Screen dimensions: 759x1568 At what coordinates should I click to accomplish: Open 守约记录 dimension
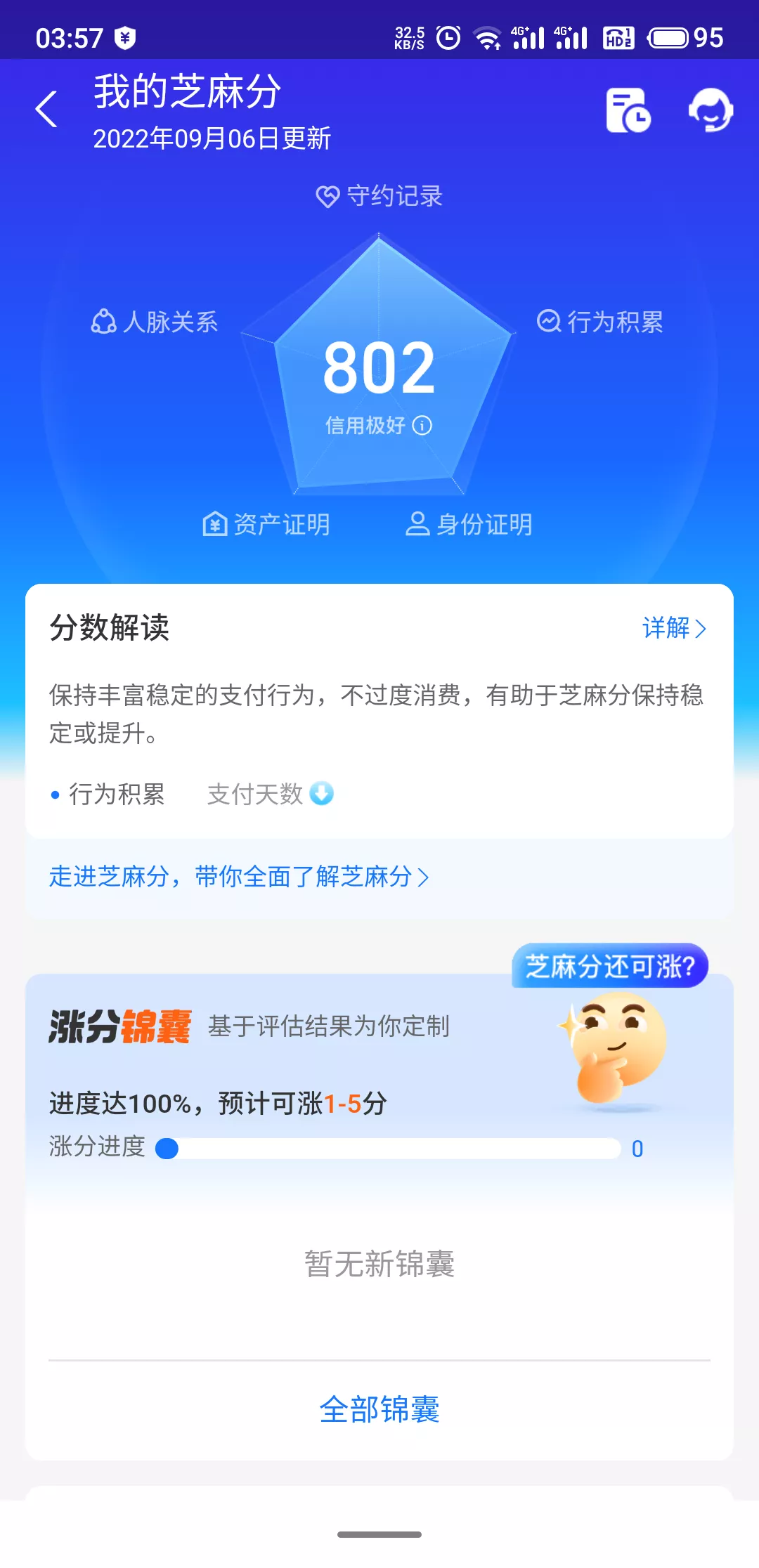(x=379, y=196)
